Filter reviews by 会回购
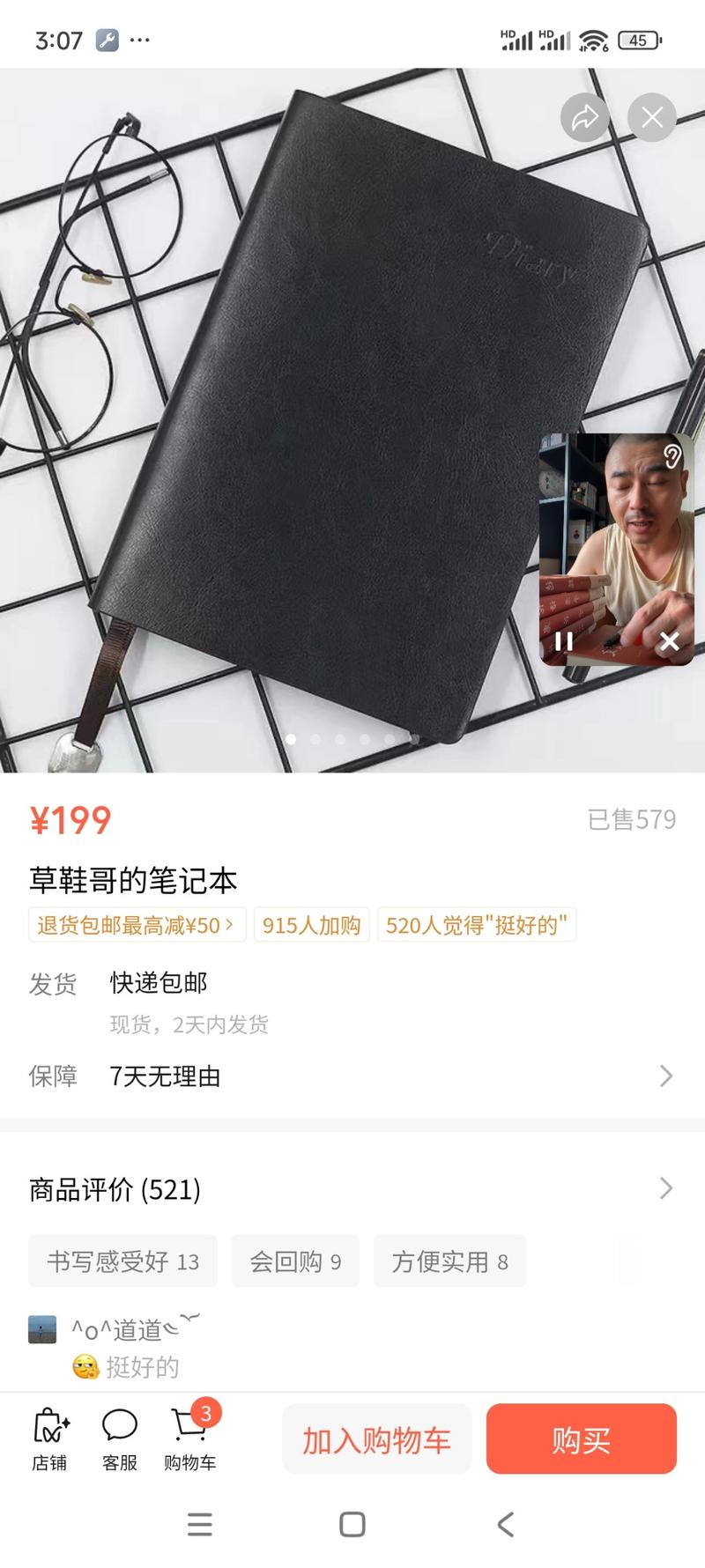The width and height of the screenshot is (705, 1568). pos(295,1261)
